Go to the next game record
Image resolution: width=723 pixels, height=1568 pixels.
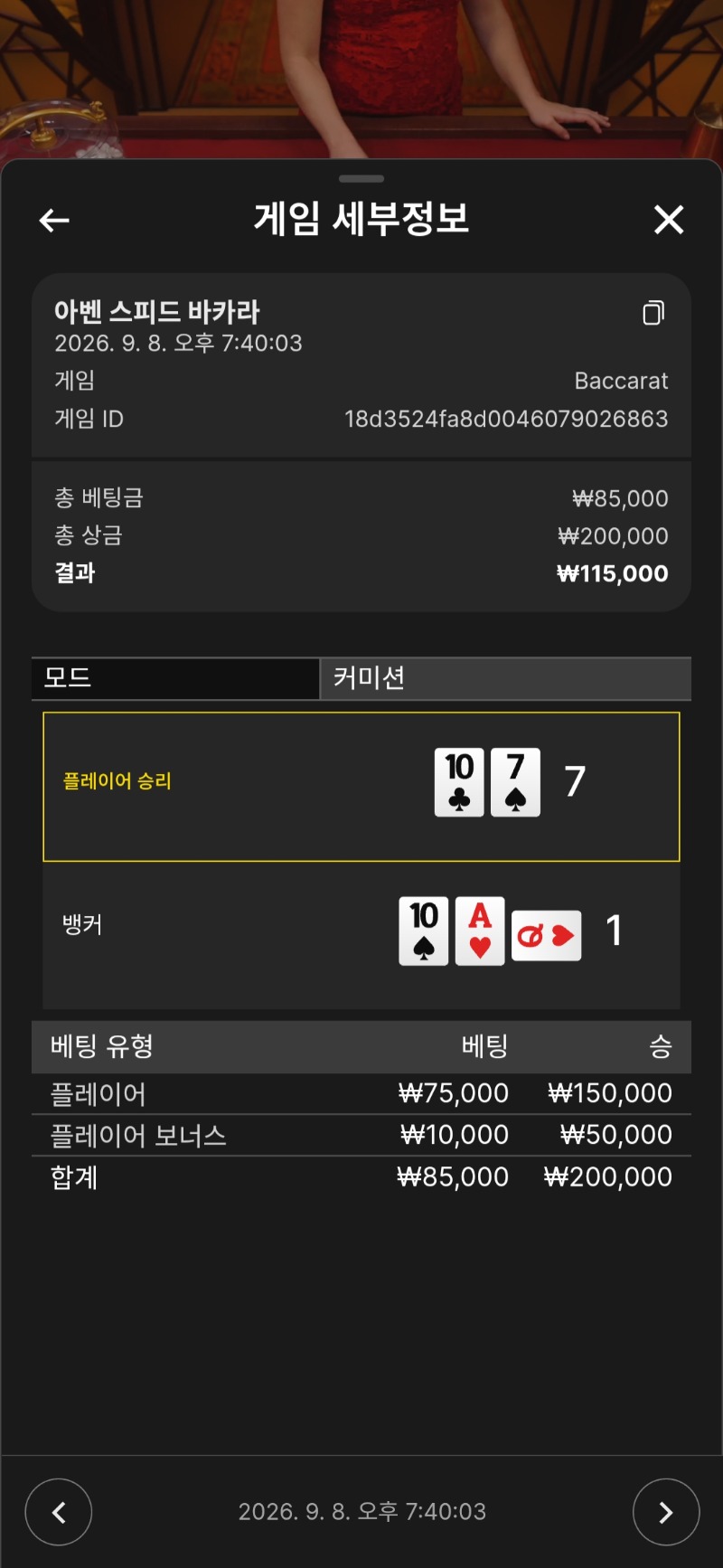click(x=666, y=1512)
